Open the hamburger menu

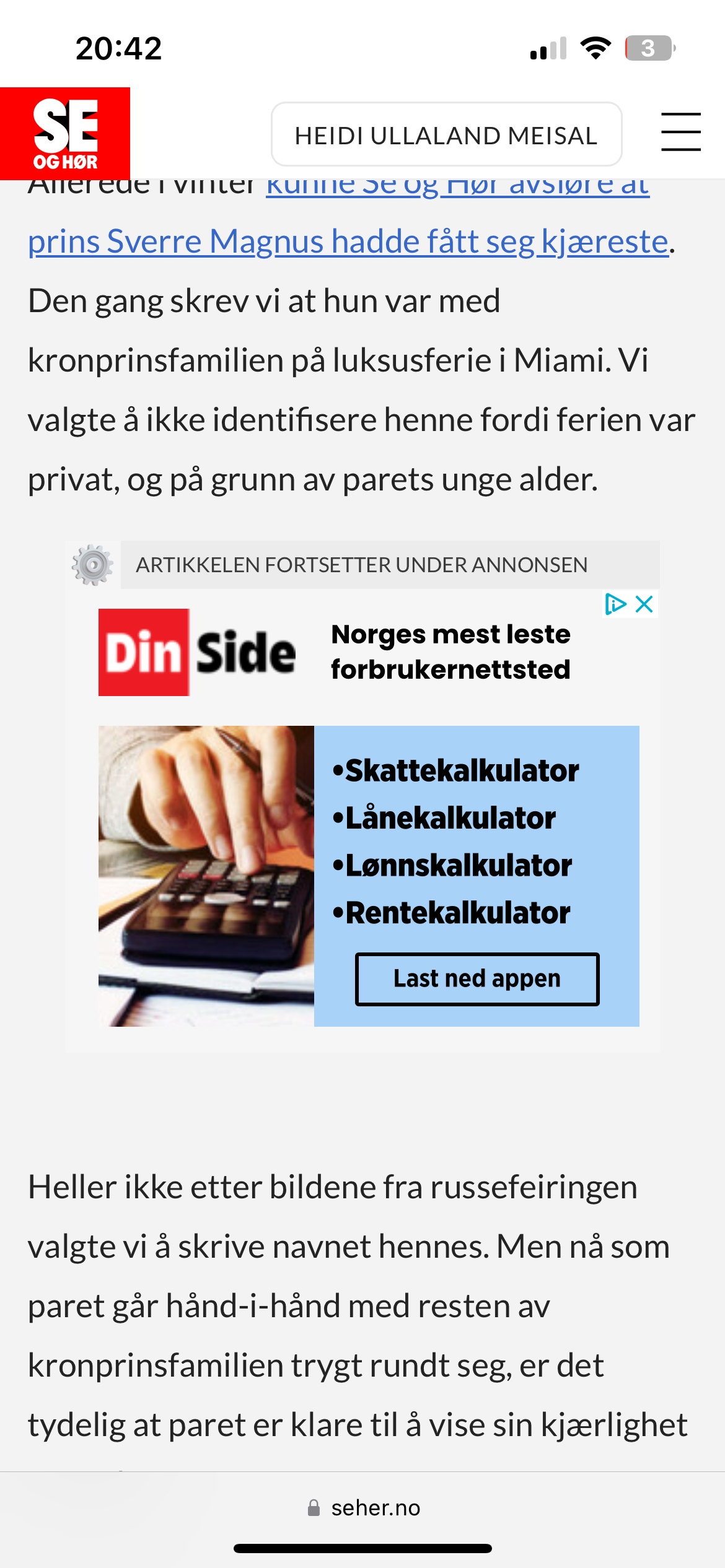(x=680, y=132)
